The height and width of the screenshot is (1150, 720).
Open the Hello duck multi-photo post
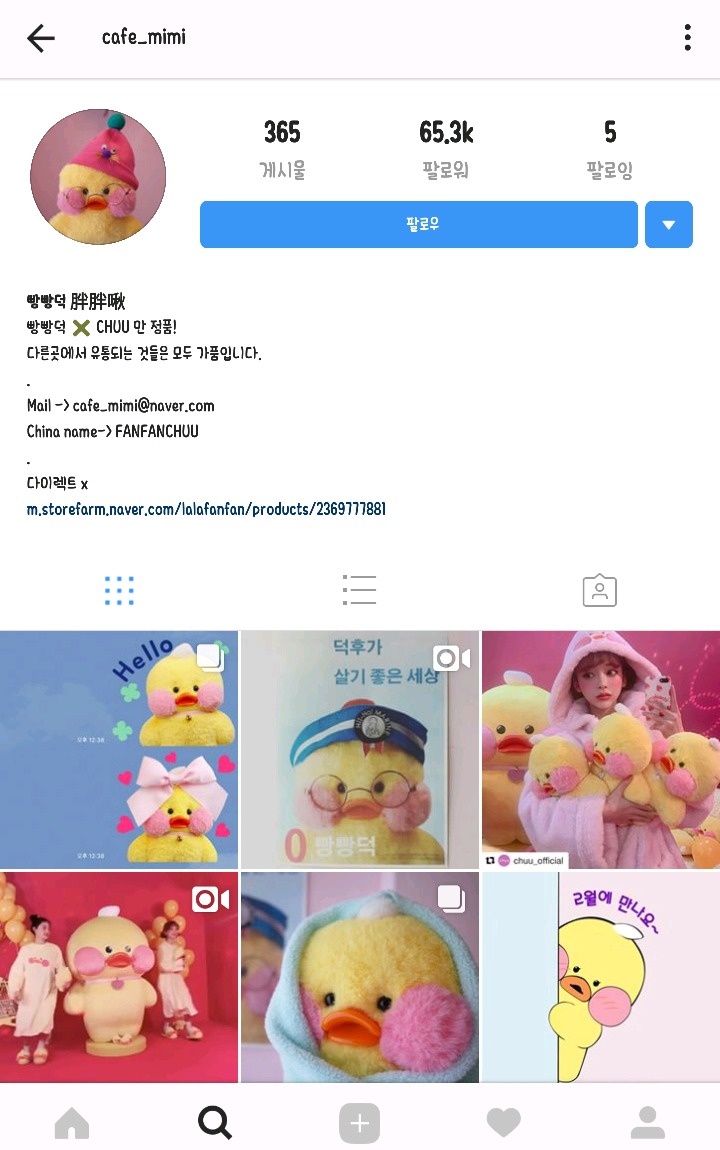coord(119,749)
